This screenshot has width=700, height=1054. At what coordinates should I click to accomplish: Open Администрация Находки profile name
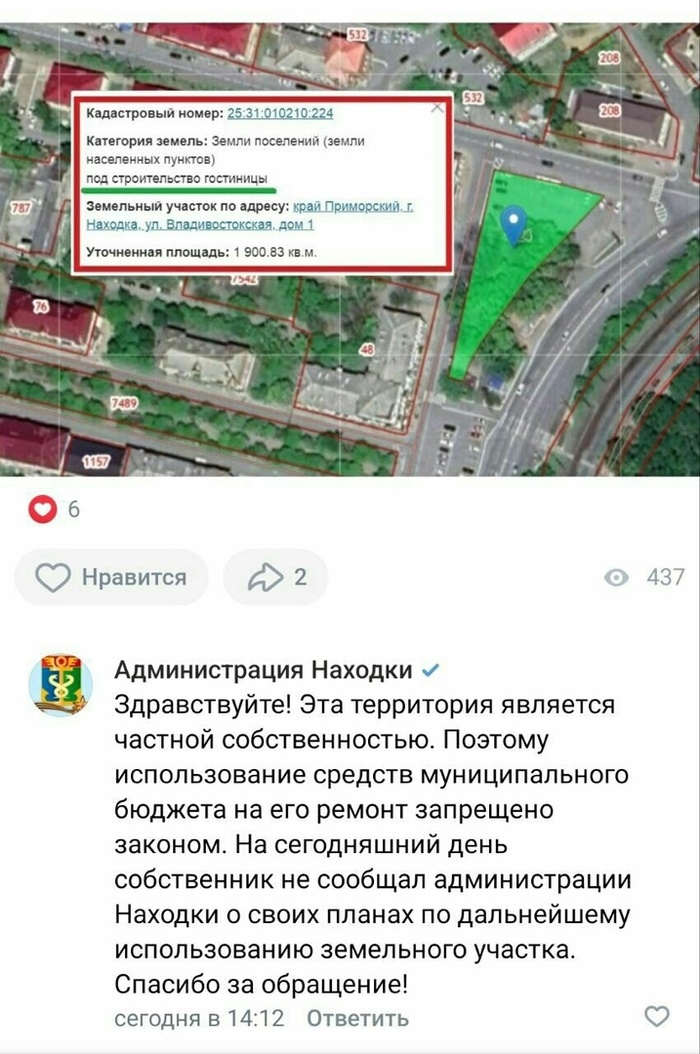click(x=263, y=669)
